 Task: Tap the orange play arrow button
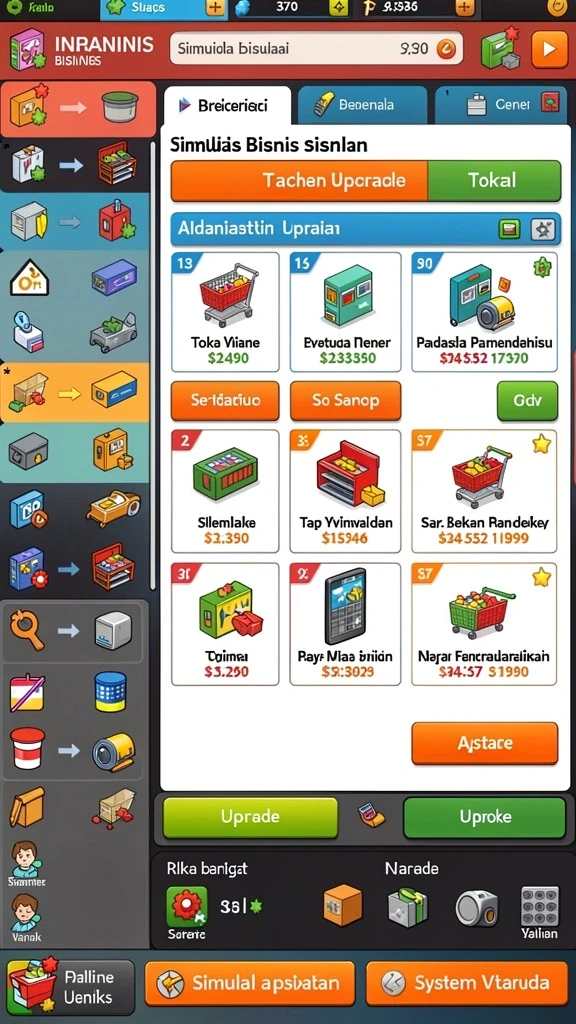tap(549, 50)
